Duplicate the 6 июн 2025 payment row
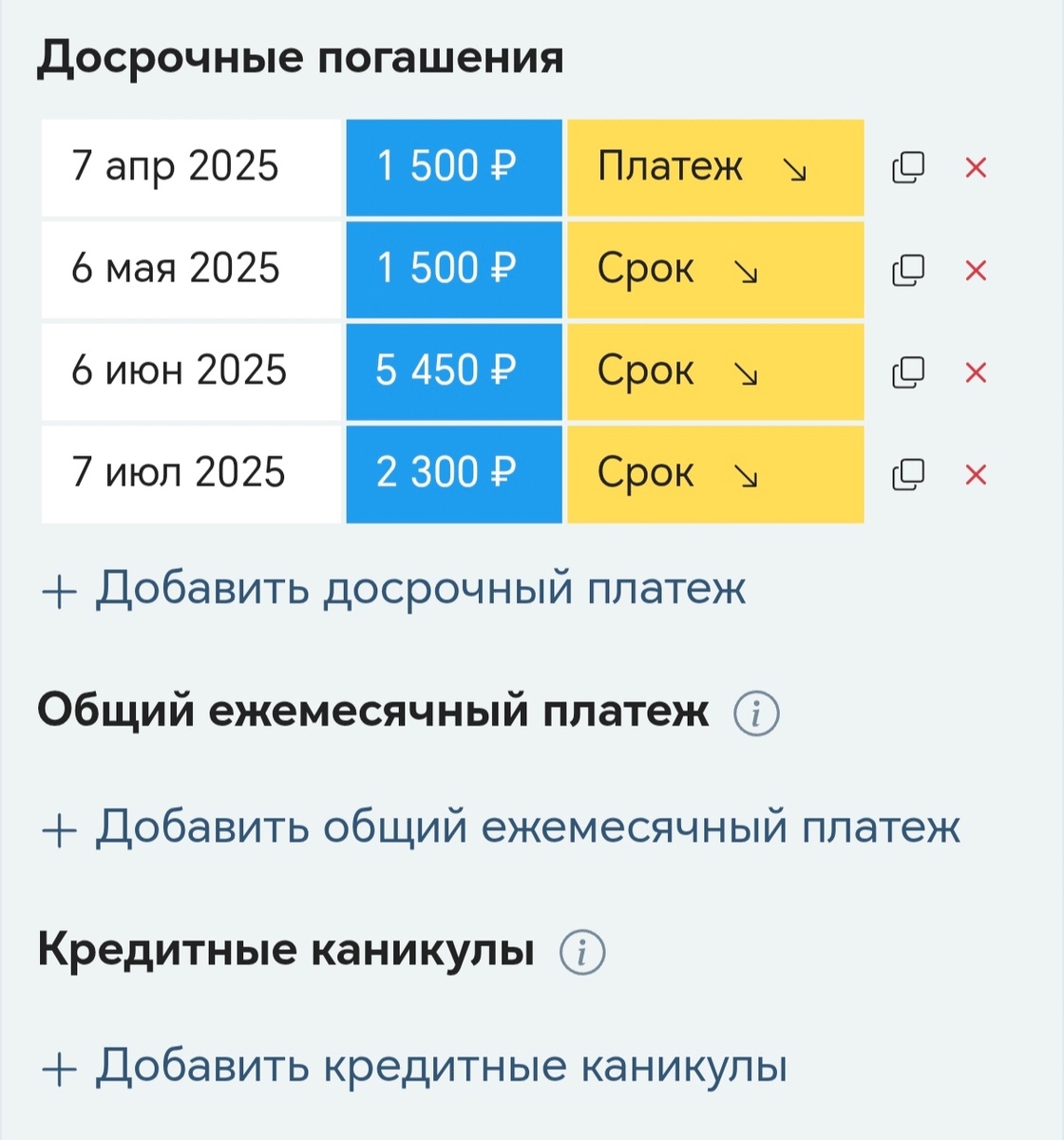The height and width of the screenshot is (1140, 1064). (x=909, y=371)
